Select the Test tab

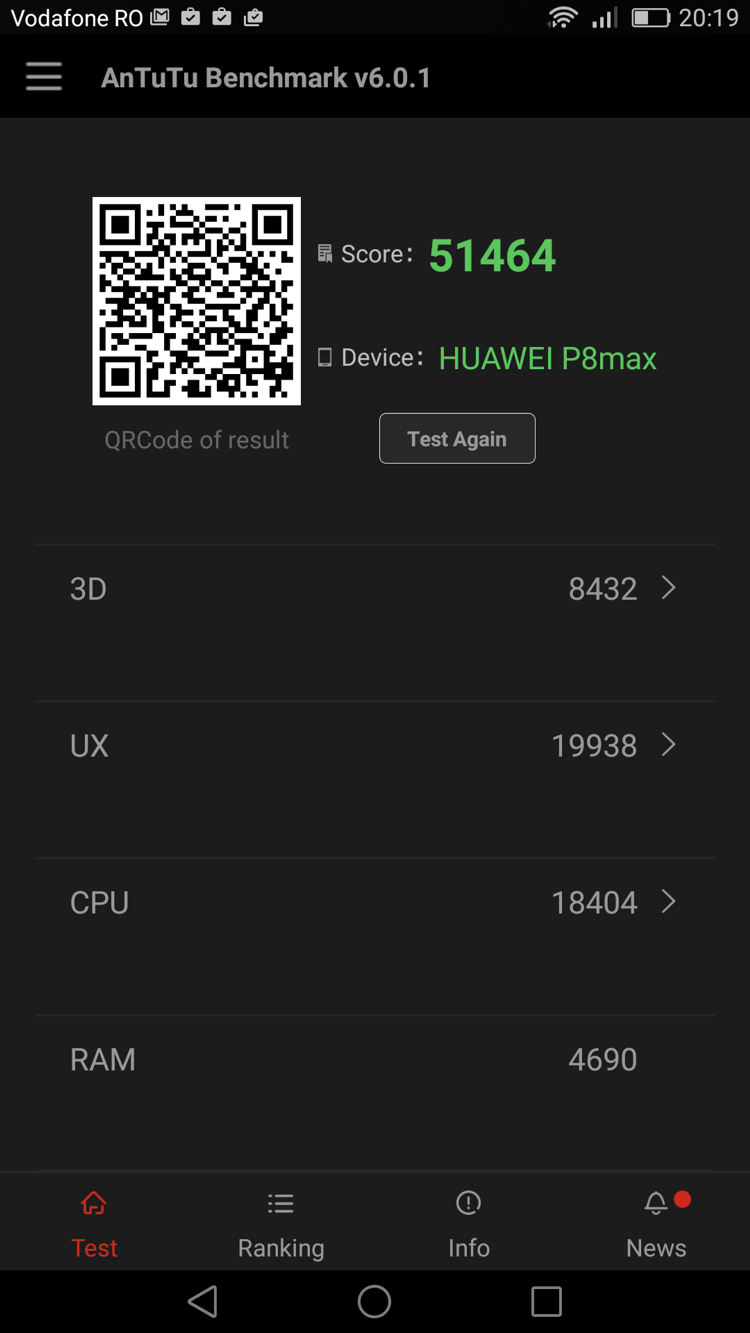tap(94, 1224)
